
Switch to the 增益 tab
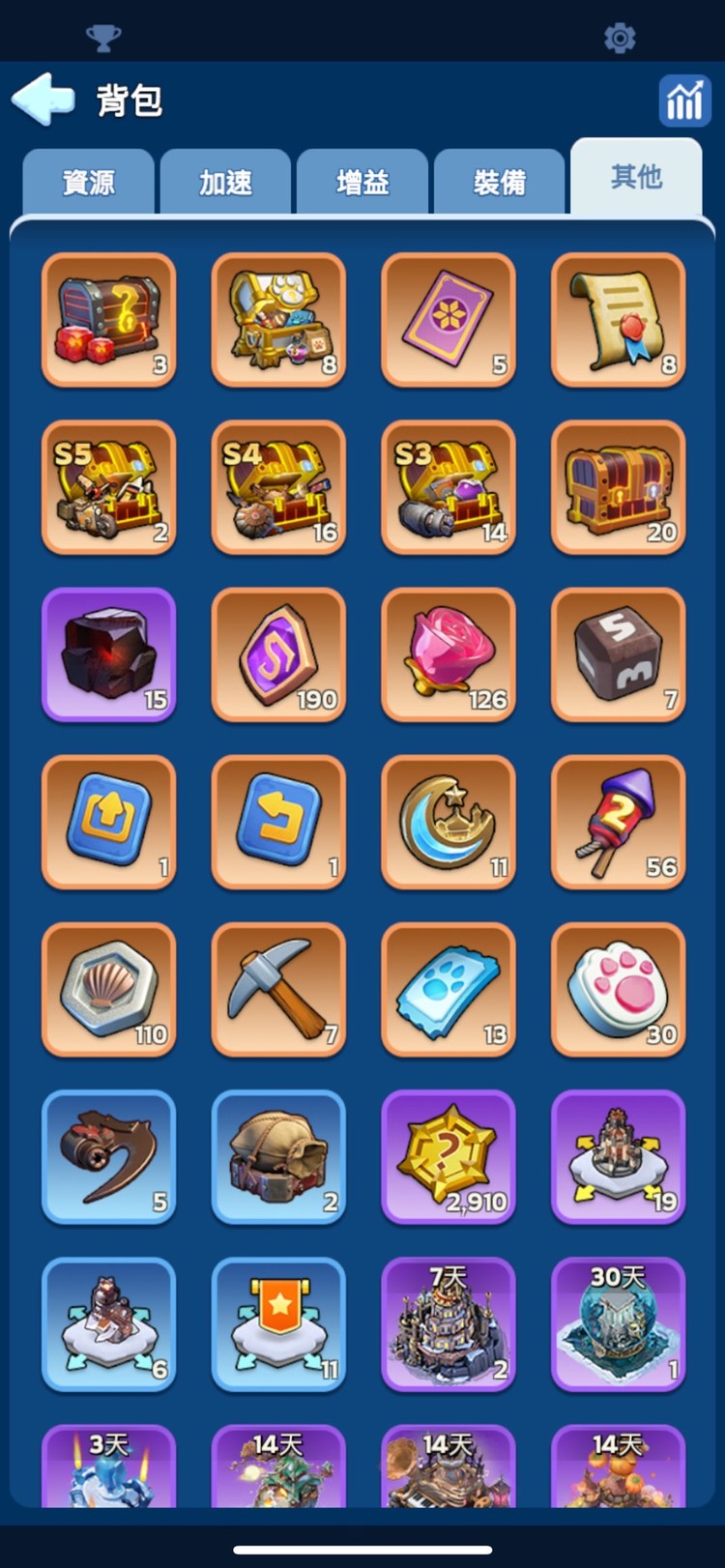click(362, 182)
